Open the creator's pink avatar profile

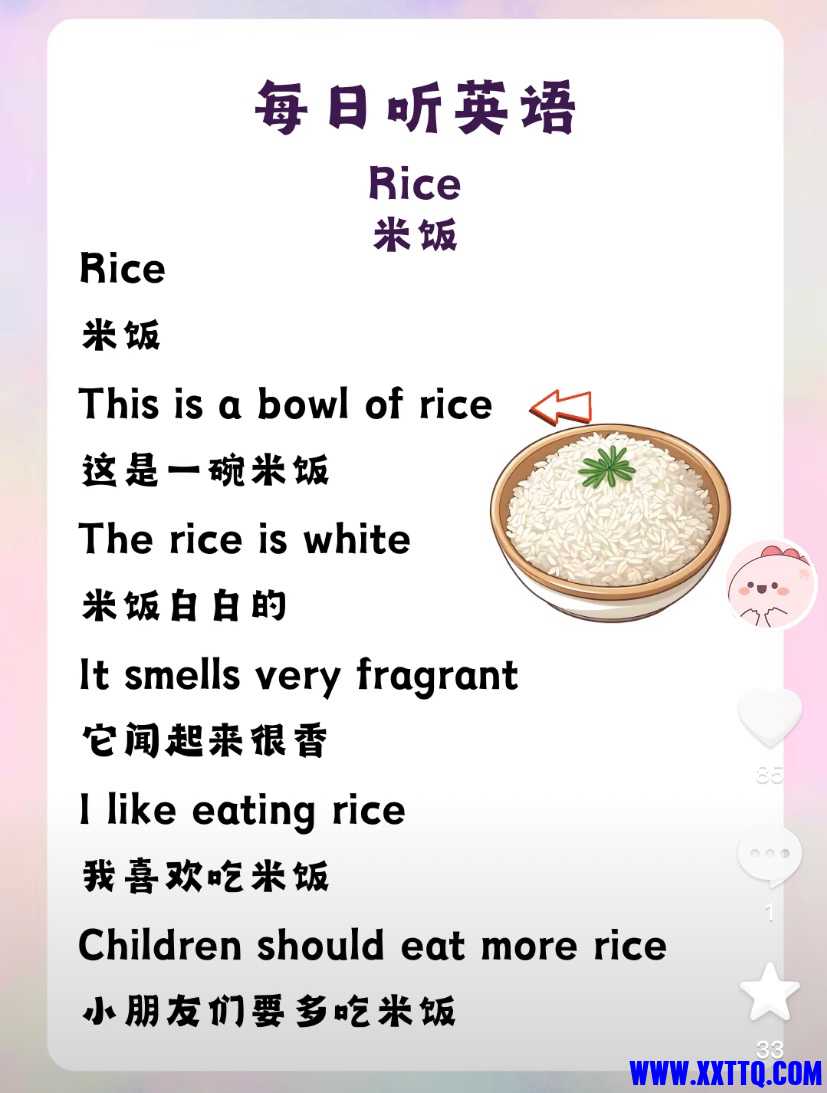tap(770, 584)
